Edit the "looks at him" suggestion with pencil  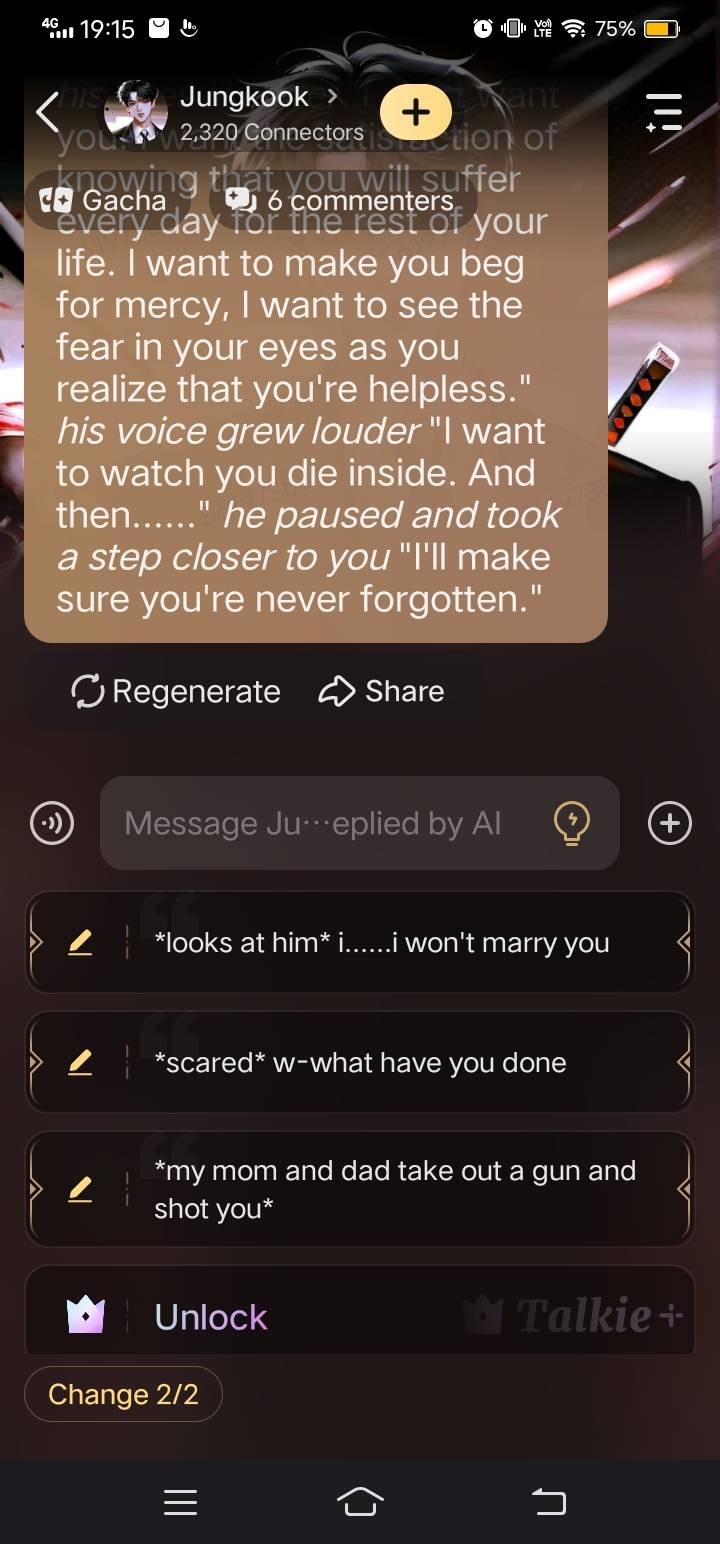[80, 942]
